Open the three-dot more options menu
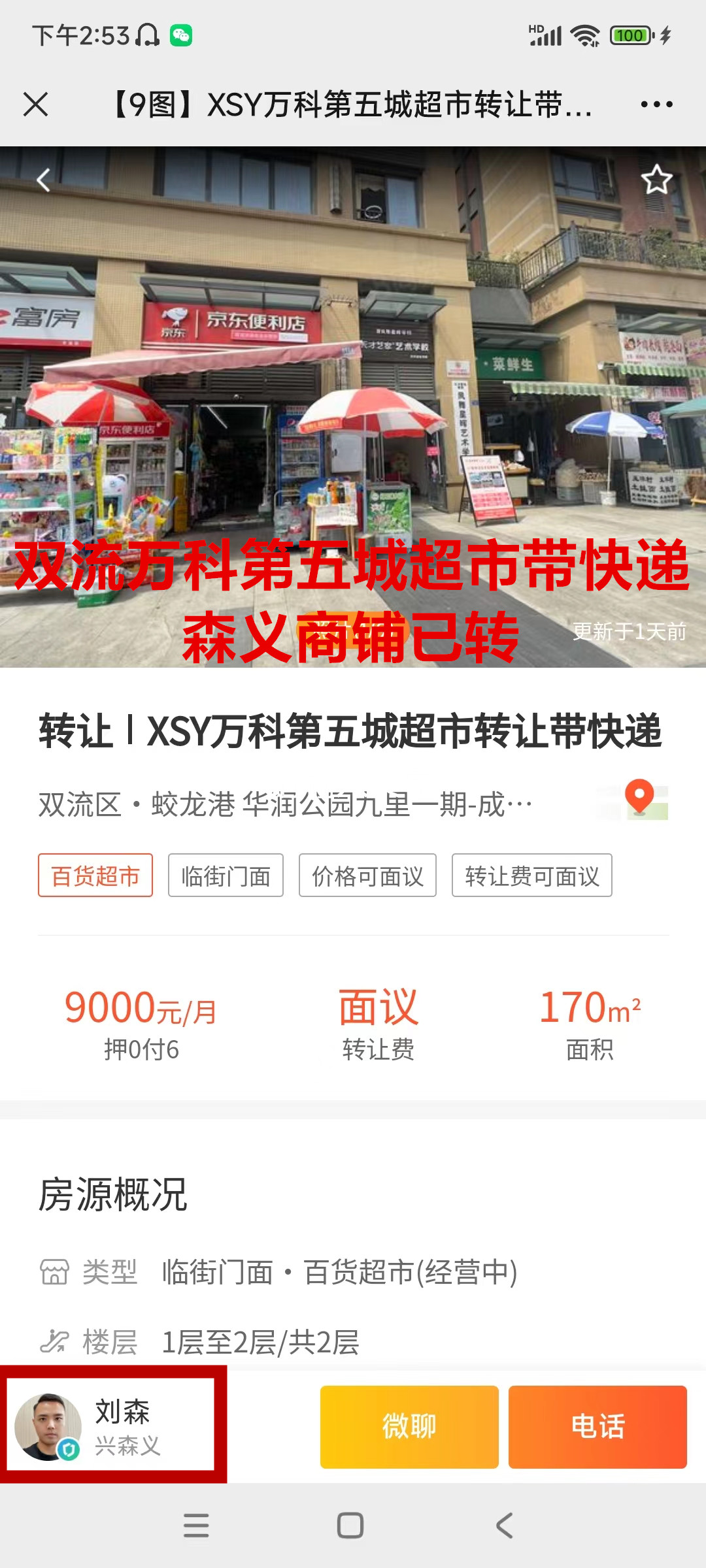The height and width of the screenshot is (1568, 706). [x=656, y=105]
